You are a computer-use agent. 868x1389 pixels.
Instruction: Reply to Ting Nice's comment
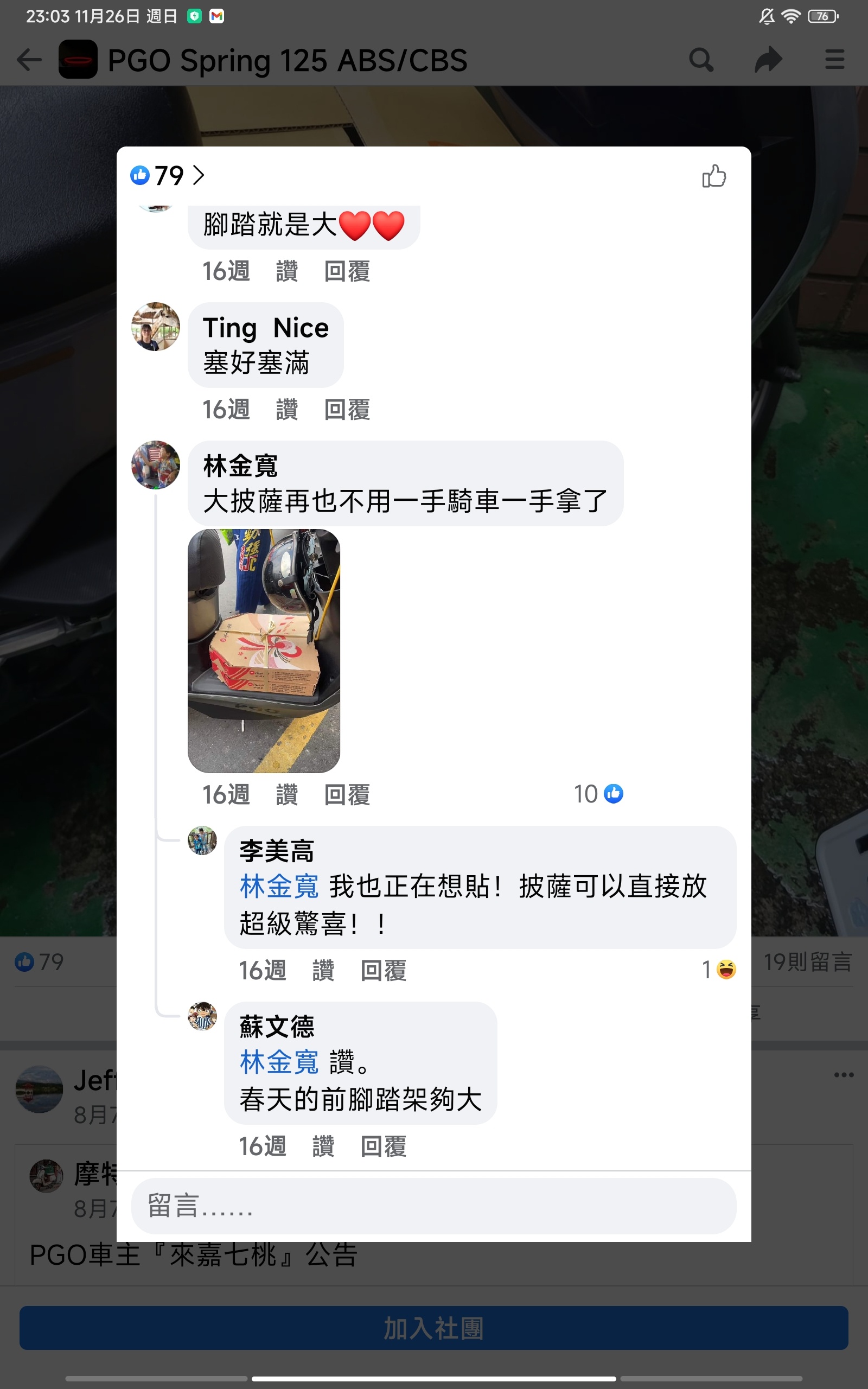tap(347, 410)
